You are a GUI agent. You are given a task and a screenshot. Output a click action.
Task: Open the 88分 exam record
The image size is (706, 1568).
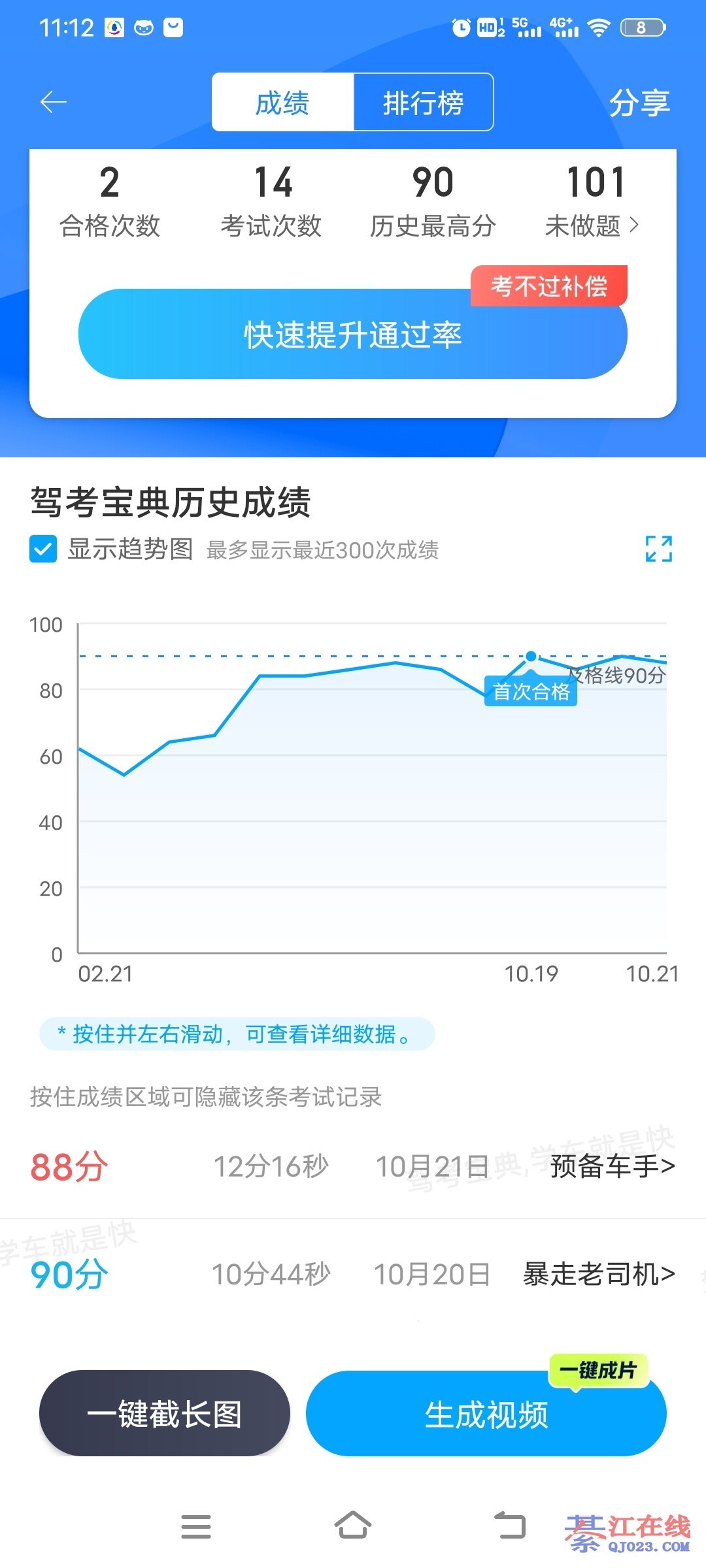click(x=353, y=1166)
